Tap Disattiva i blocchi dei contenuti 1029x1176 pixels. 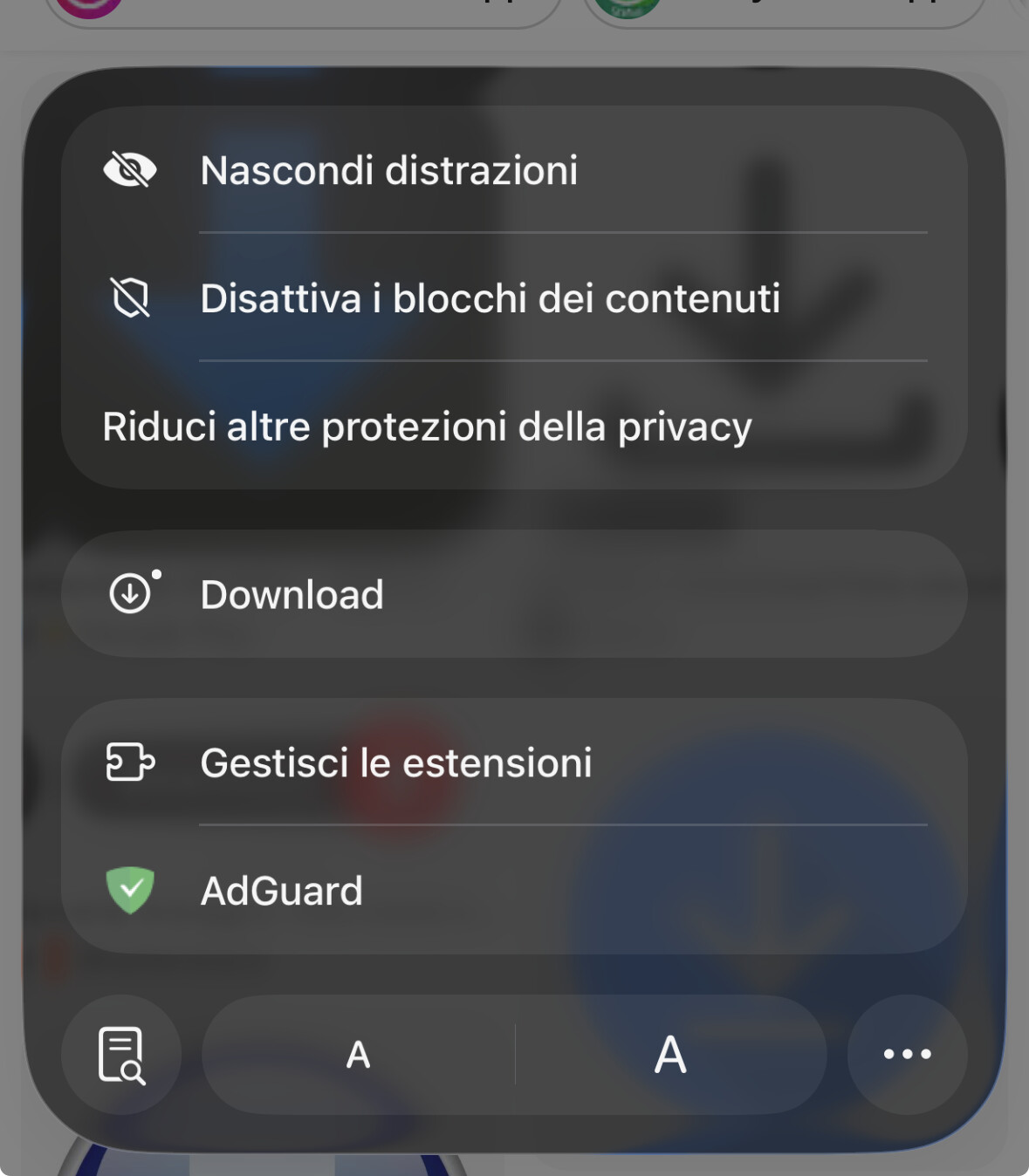pos(489,298)
